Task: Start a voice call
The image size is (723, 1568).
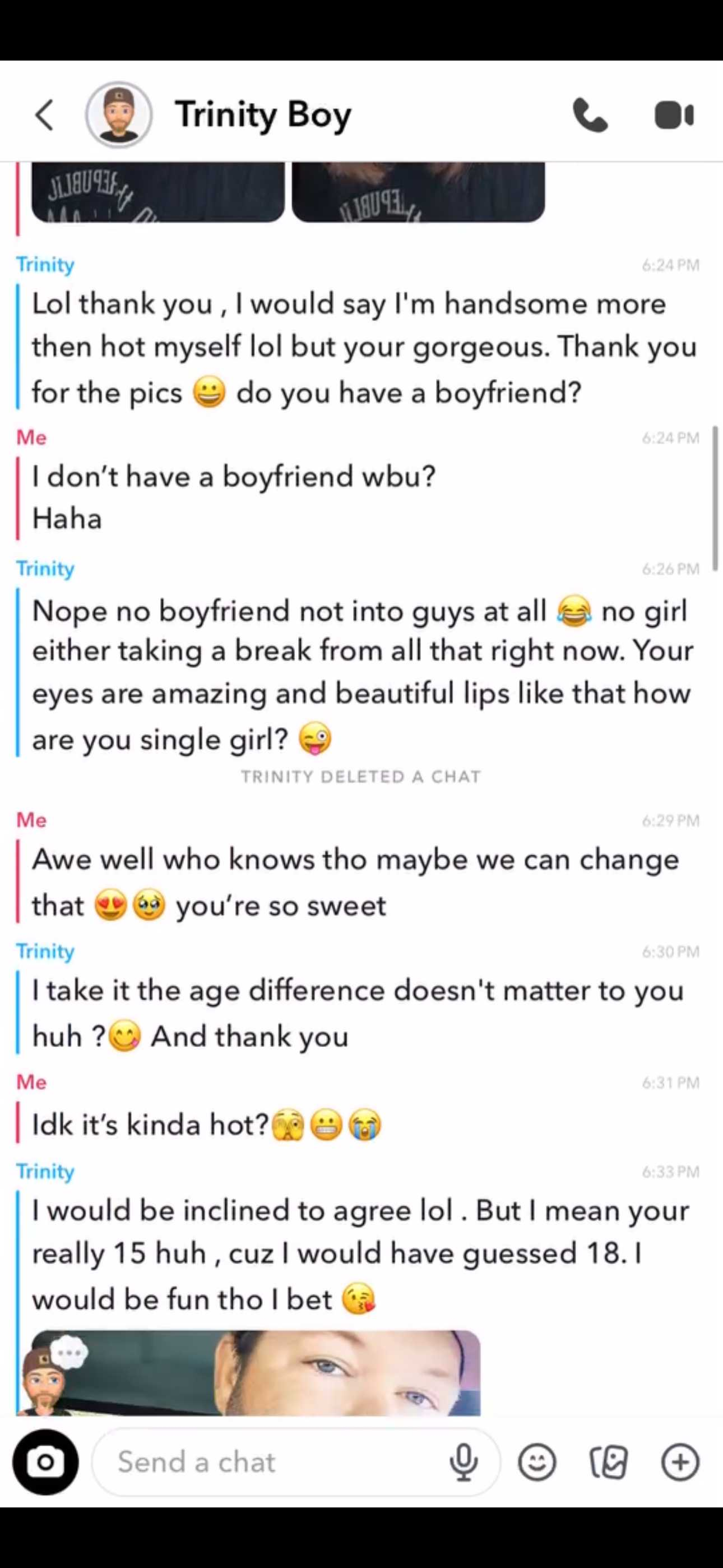Action: click(x=590, y=115)
